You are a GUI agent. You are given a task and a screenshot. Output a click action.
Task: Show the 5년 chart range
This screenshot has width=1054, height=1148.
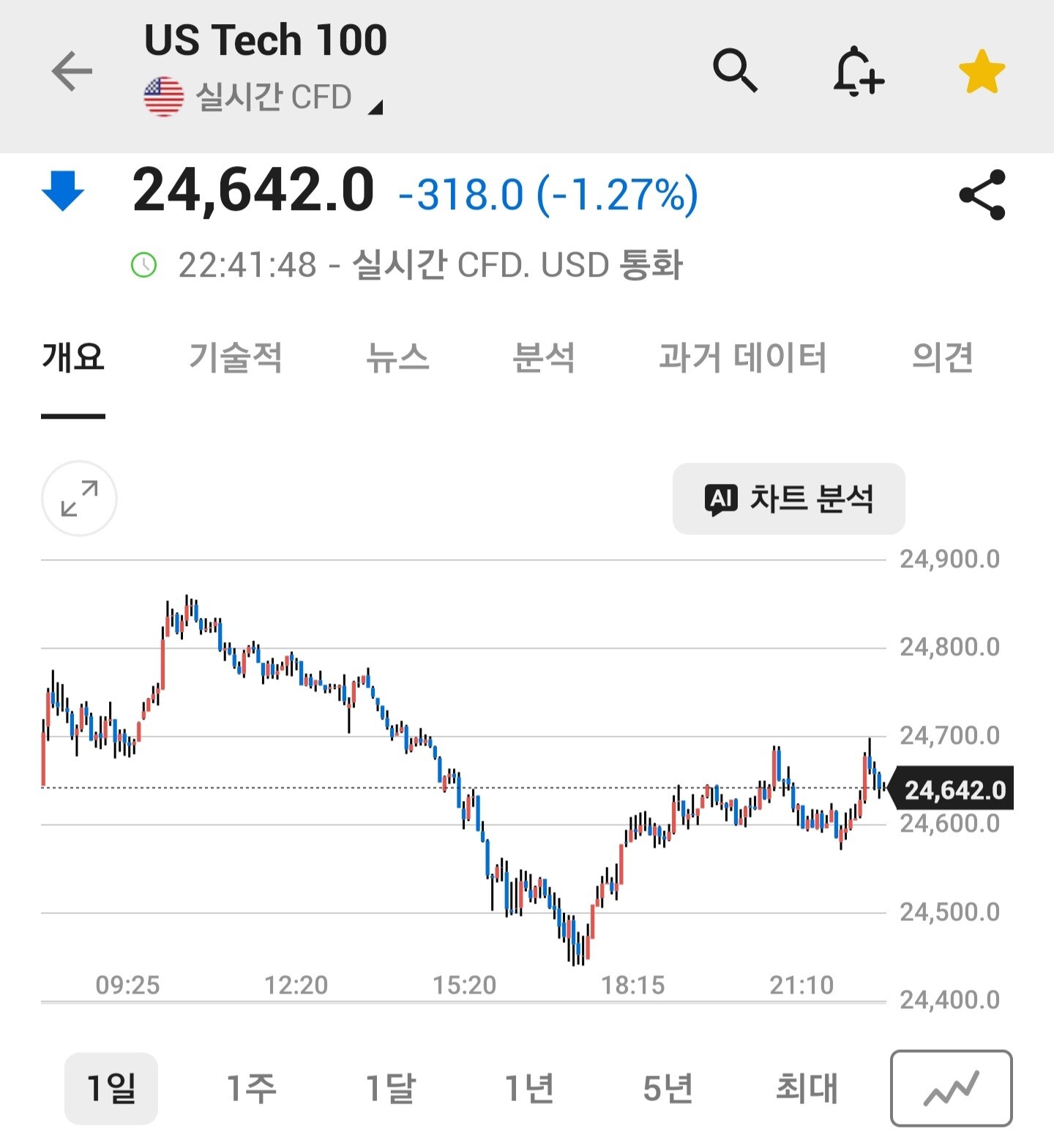668,1088
